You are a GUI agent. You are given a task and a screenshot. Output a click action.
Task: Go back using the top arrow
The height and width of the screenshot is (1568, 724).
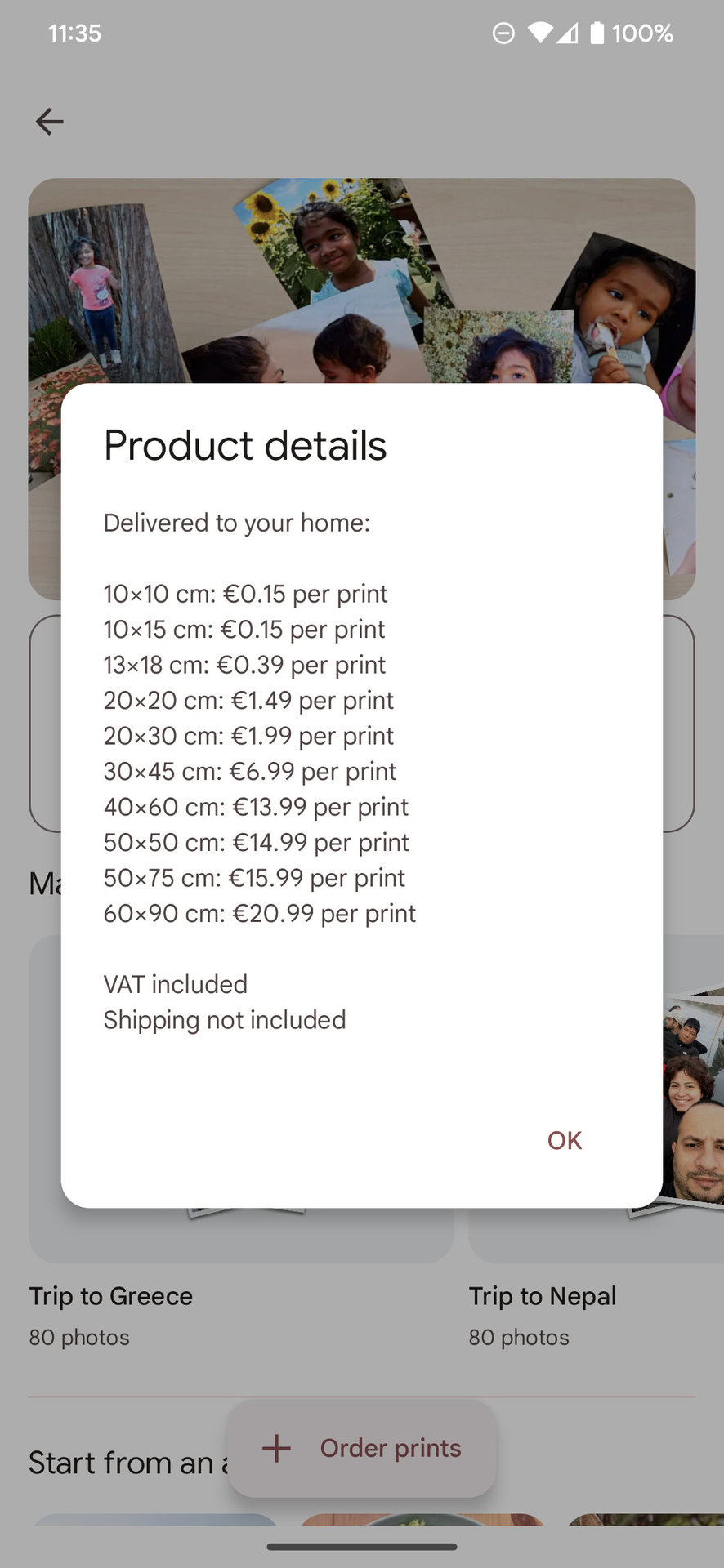pyautogui.click(x=50, y=122)
